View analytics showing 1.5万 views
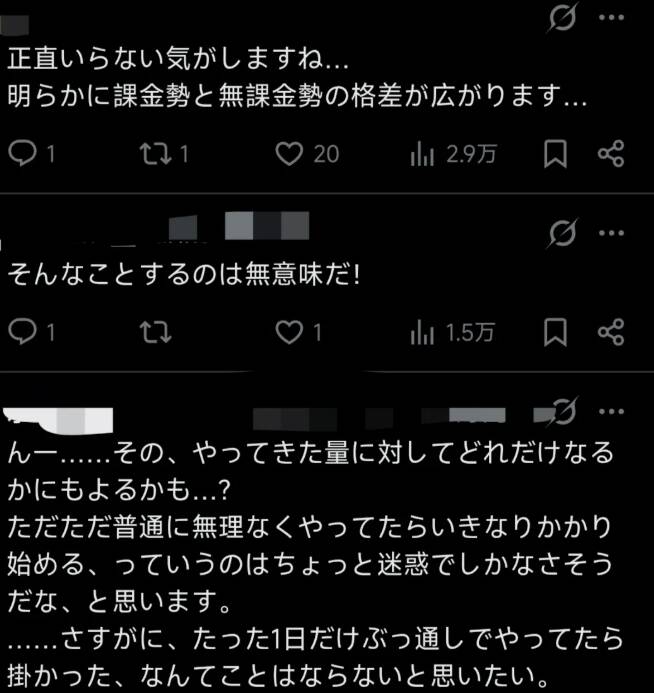This screenshot has width=654, height=693. tap(422, 333)
